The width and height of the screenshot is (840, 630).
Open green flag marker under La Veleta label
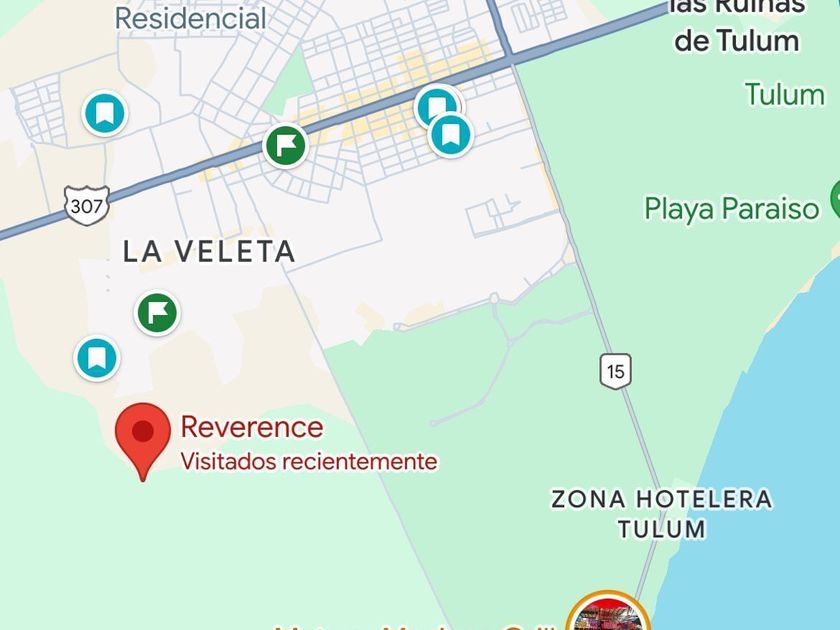click(157, 312)
